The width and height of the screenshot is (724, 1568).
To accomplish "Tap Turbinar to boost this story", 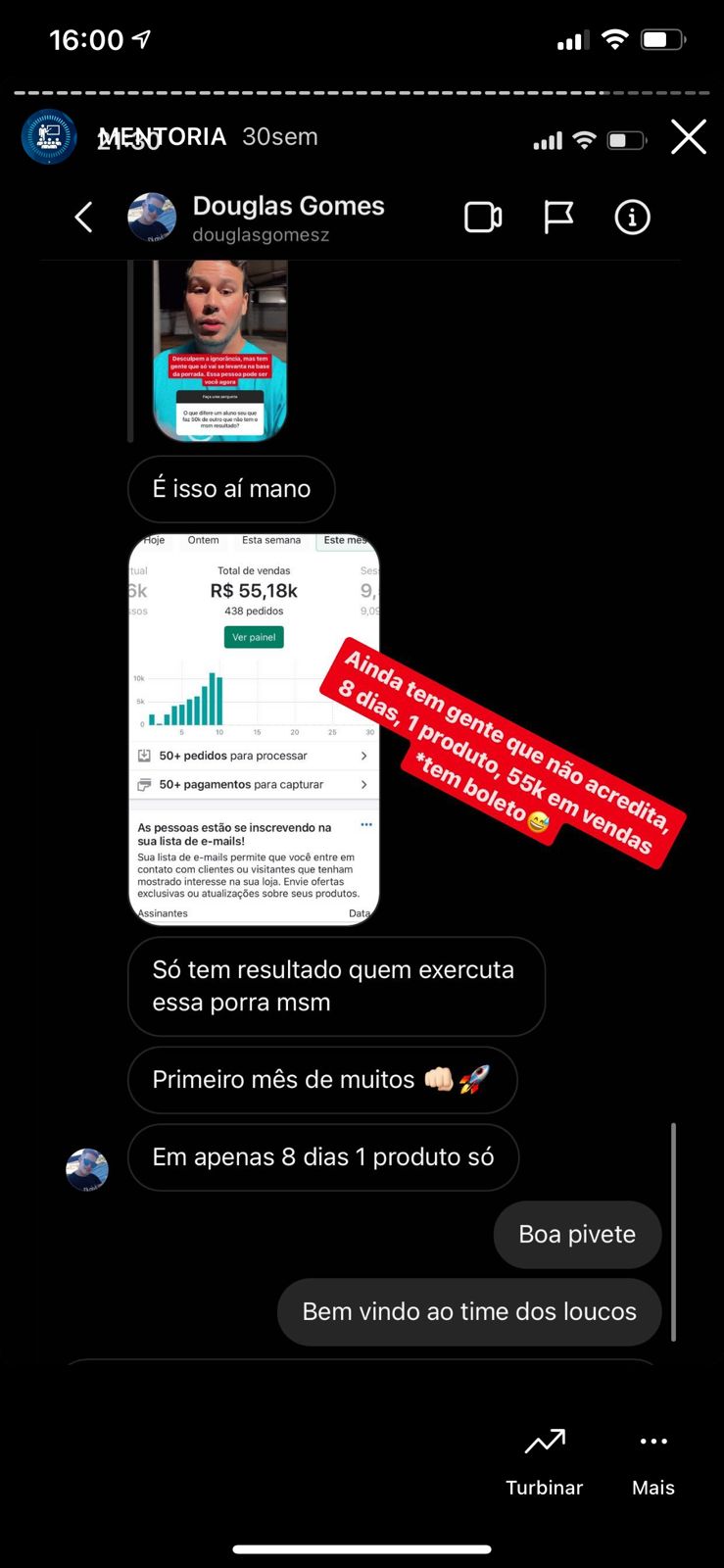I will pos(545,1460).
